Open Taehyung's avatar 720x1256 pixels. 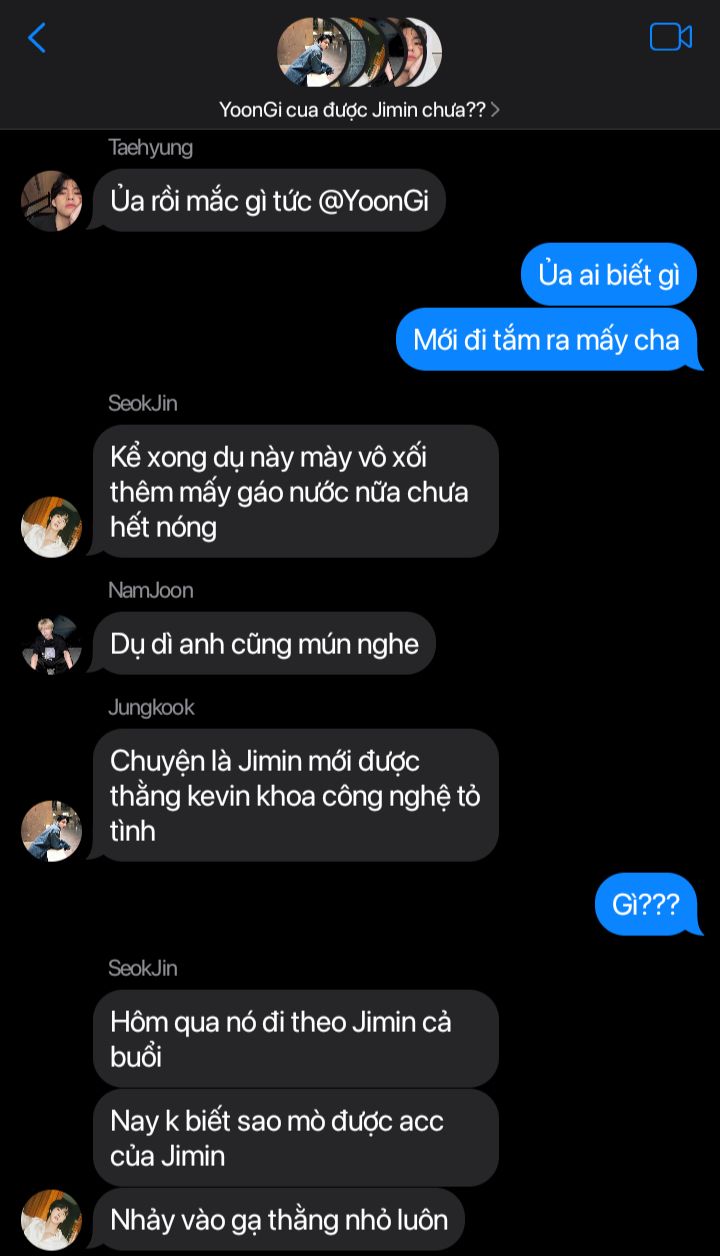point(51,200)
